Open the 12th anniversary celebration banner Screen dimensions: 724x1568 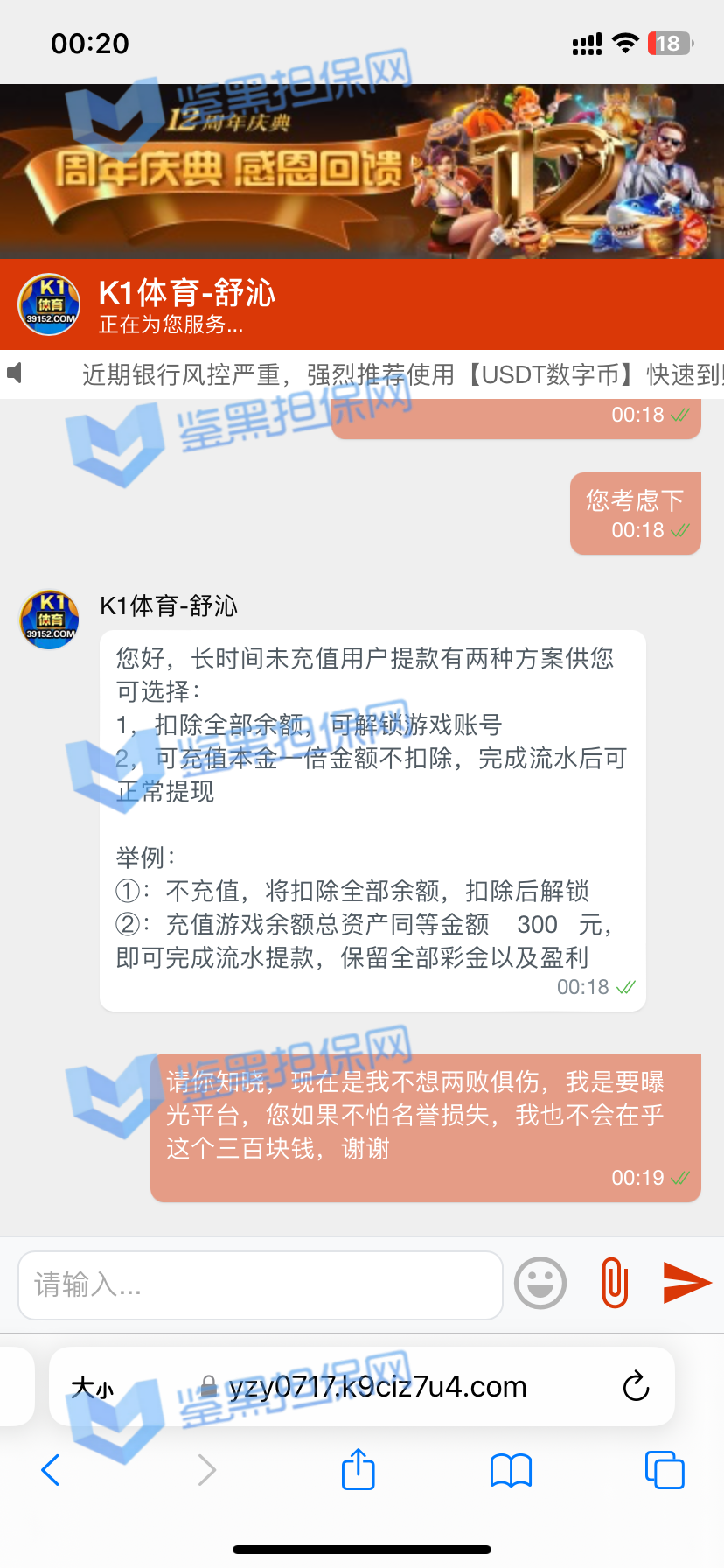click(x=362, y=171)
